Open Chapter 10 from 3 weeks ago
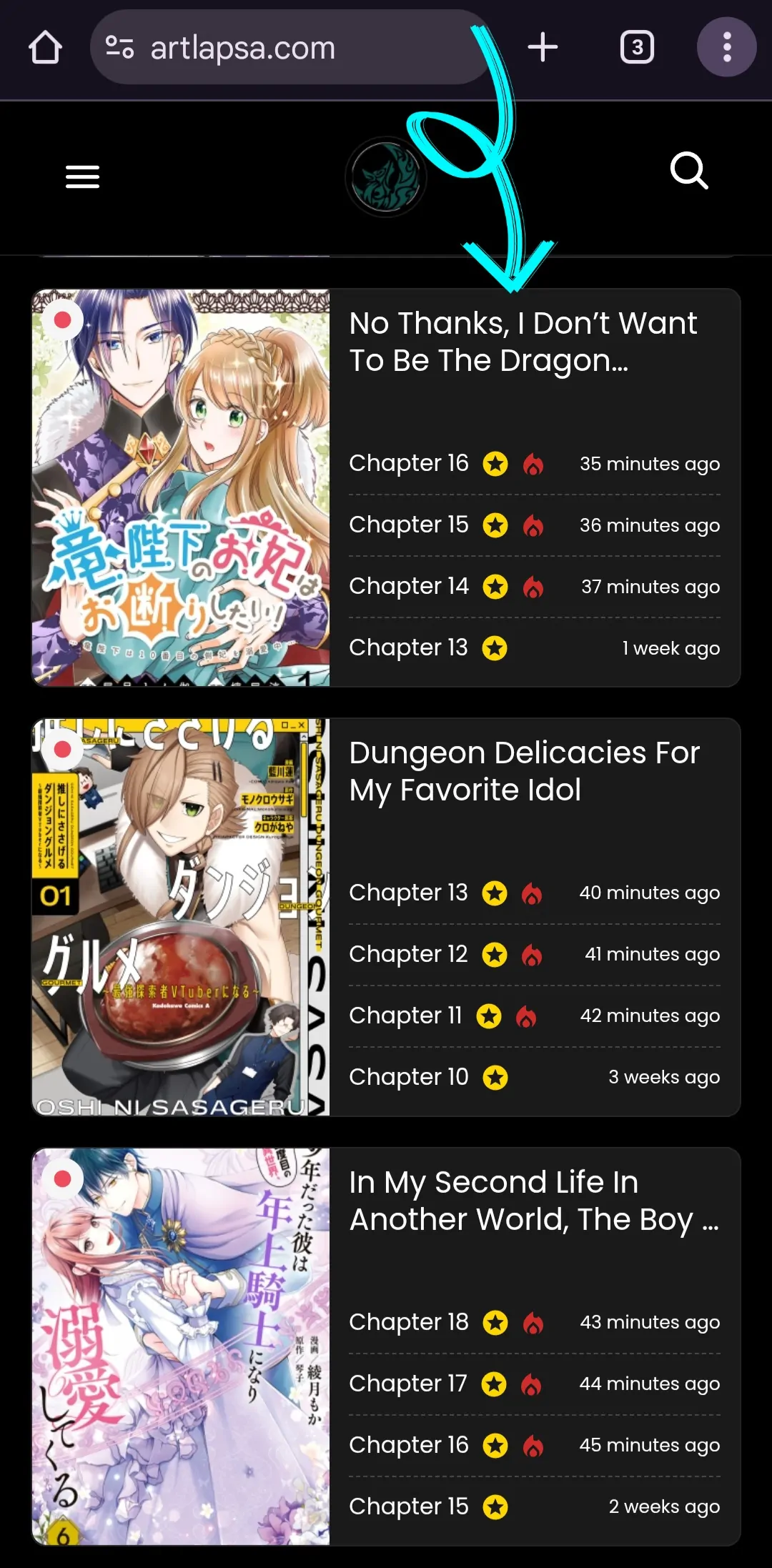The width and height of the screenshot is (772, 1568). pos(408,1077)
